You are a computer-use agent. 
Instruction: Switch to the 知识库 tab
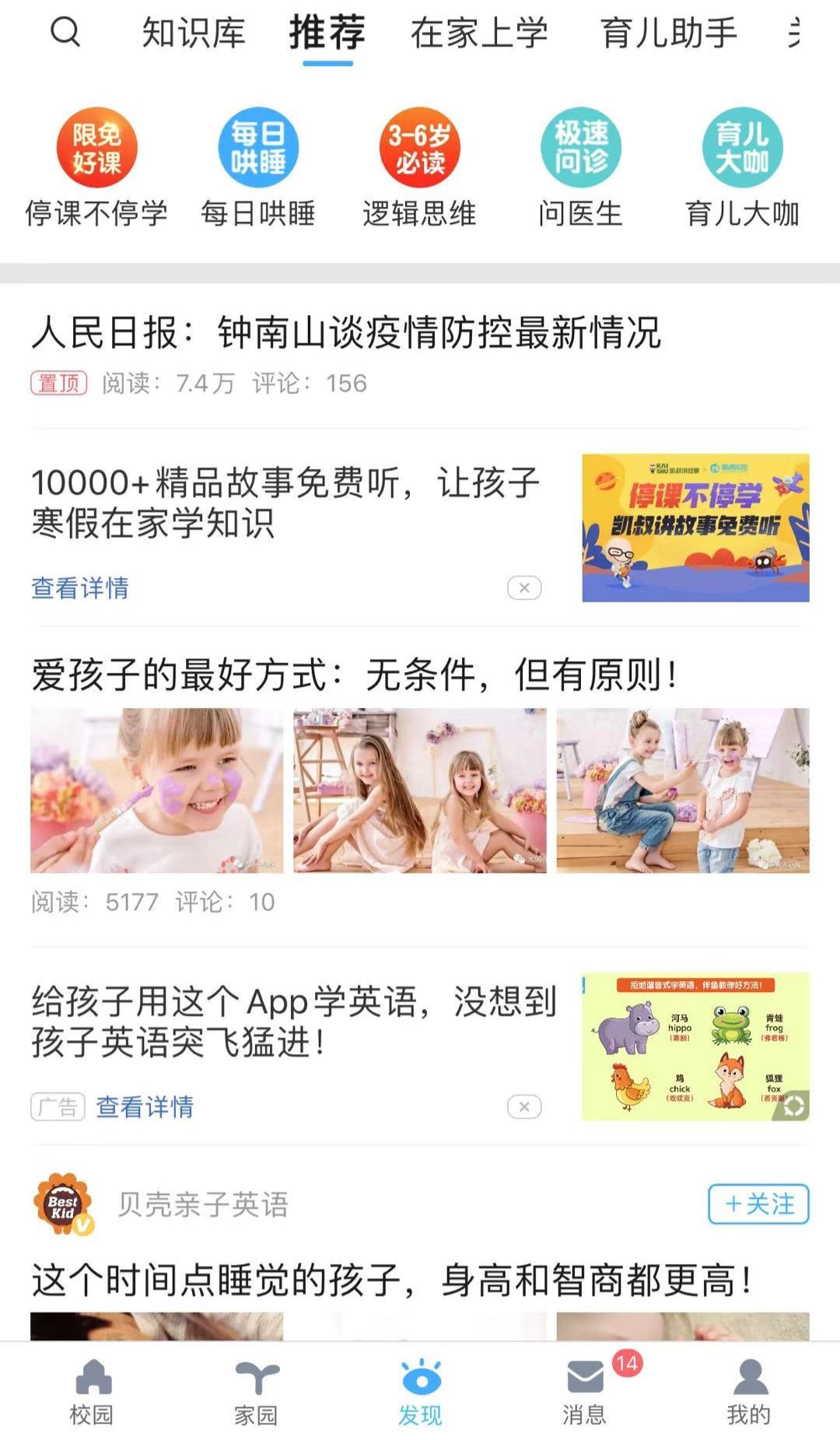(x=194, y=33)
